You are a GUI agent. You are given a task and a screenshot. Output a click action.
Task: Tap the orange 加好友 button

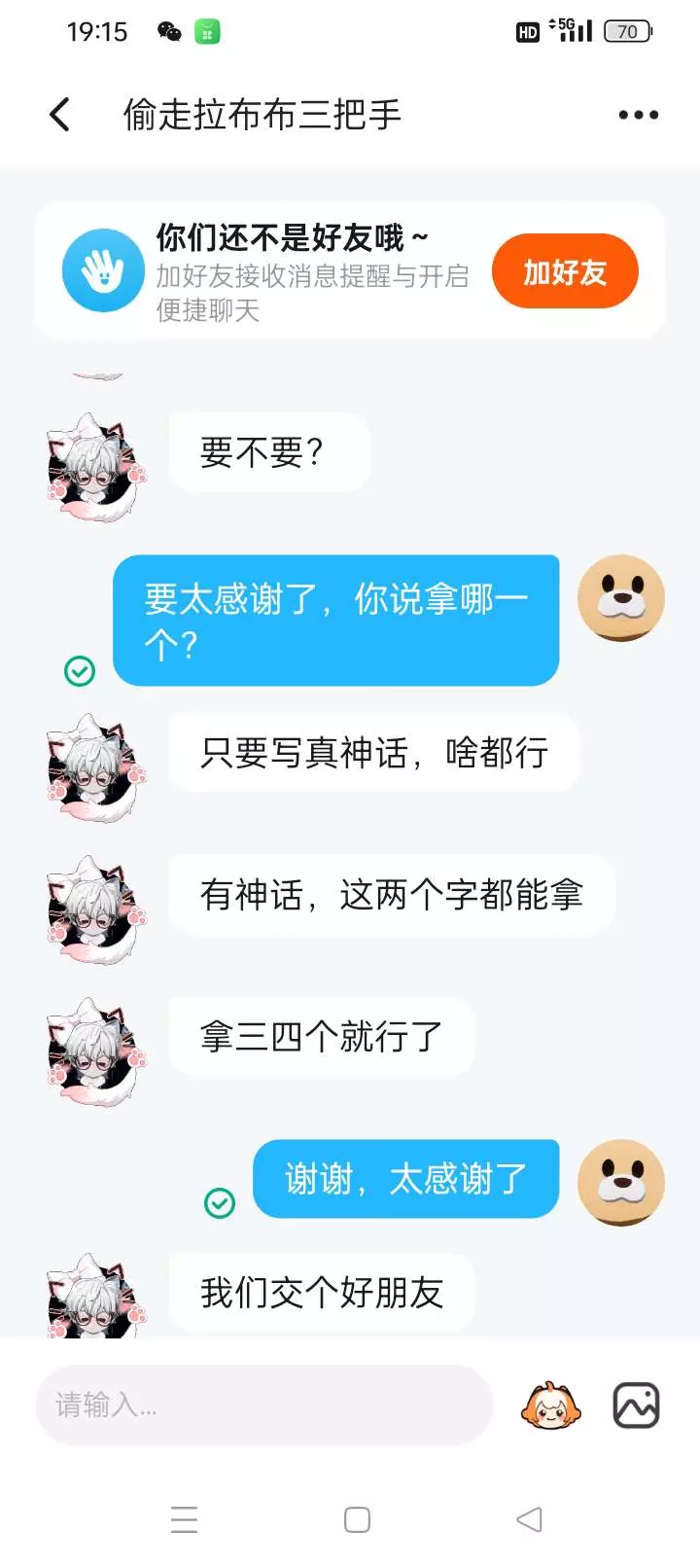click(565, 271)
